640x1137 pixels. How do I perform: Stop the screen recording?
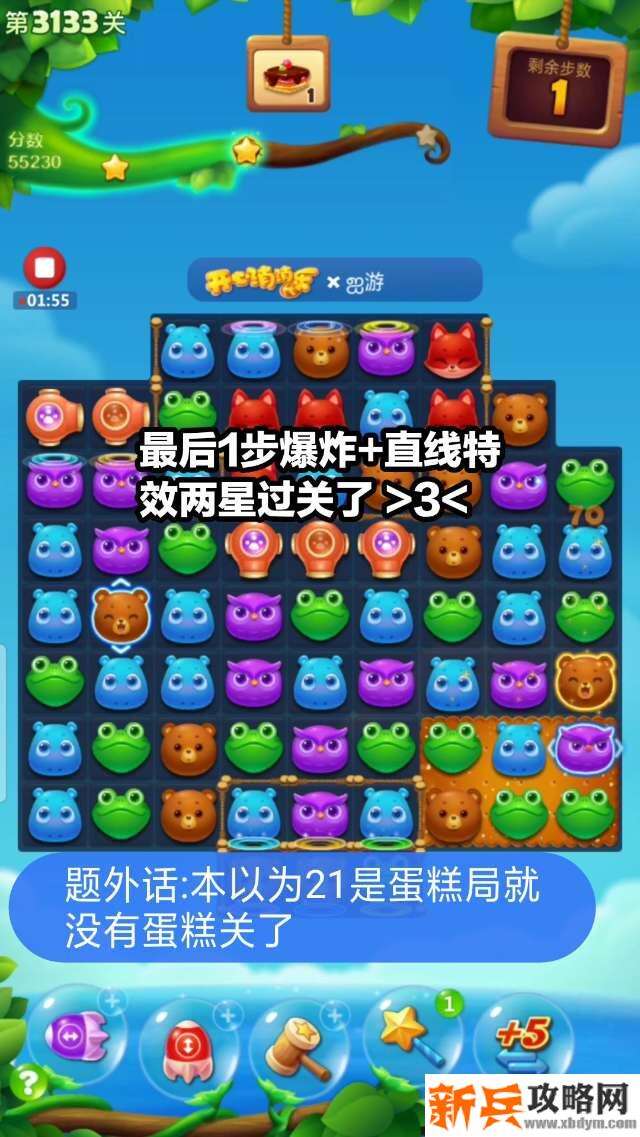(44, 268)
